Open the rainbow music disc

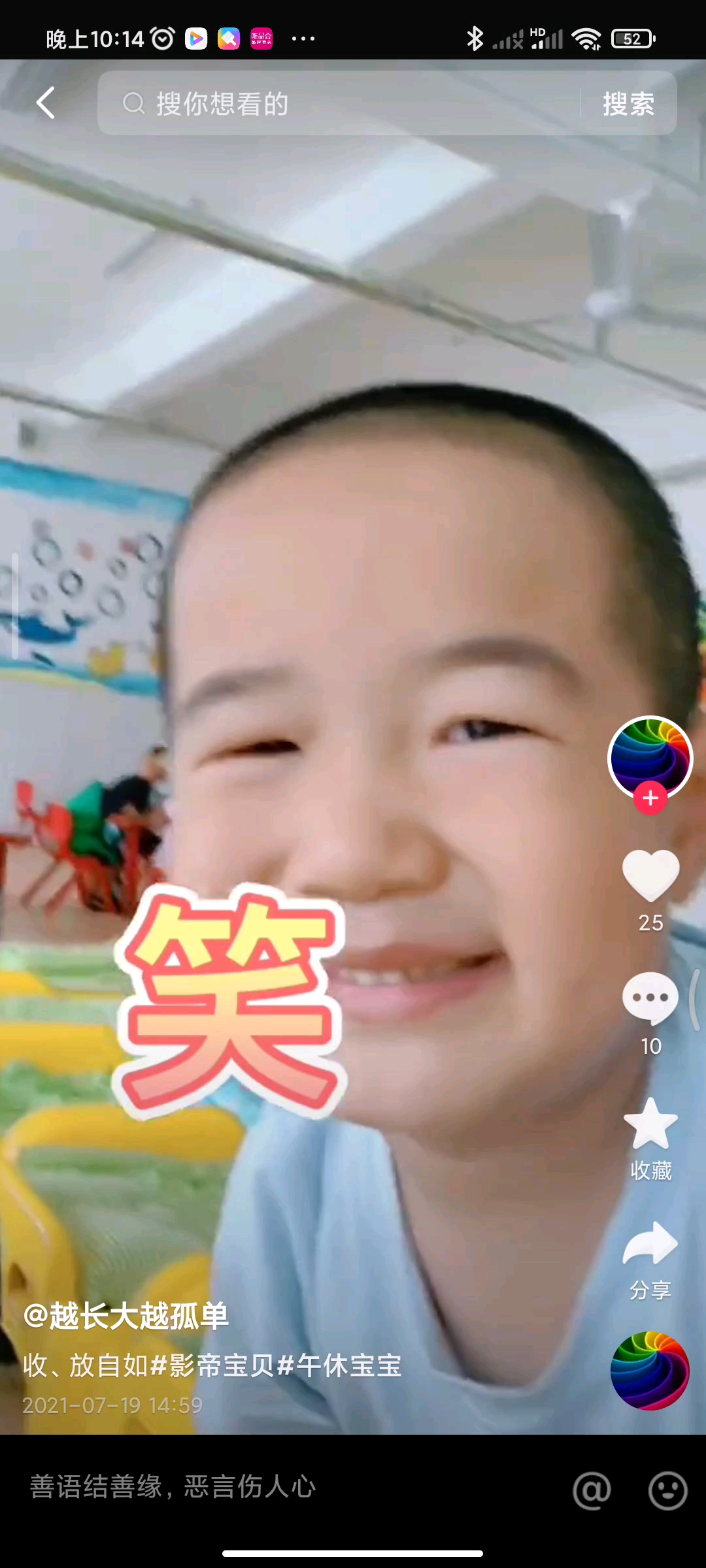coord(650,1371)
